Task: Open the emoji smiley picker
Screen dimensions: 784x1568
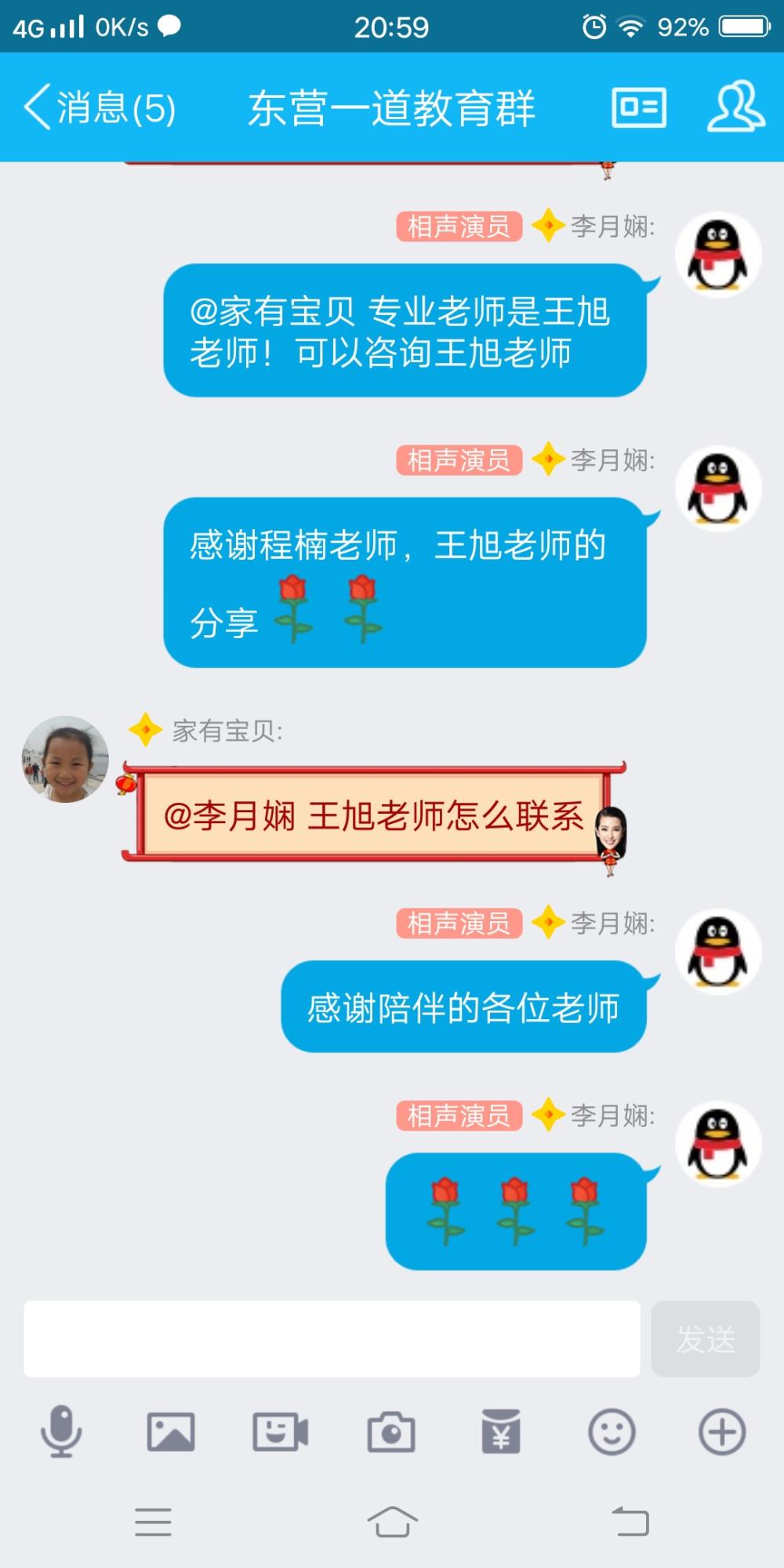Action: [x=612, y=1432]
